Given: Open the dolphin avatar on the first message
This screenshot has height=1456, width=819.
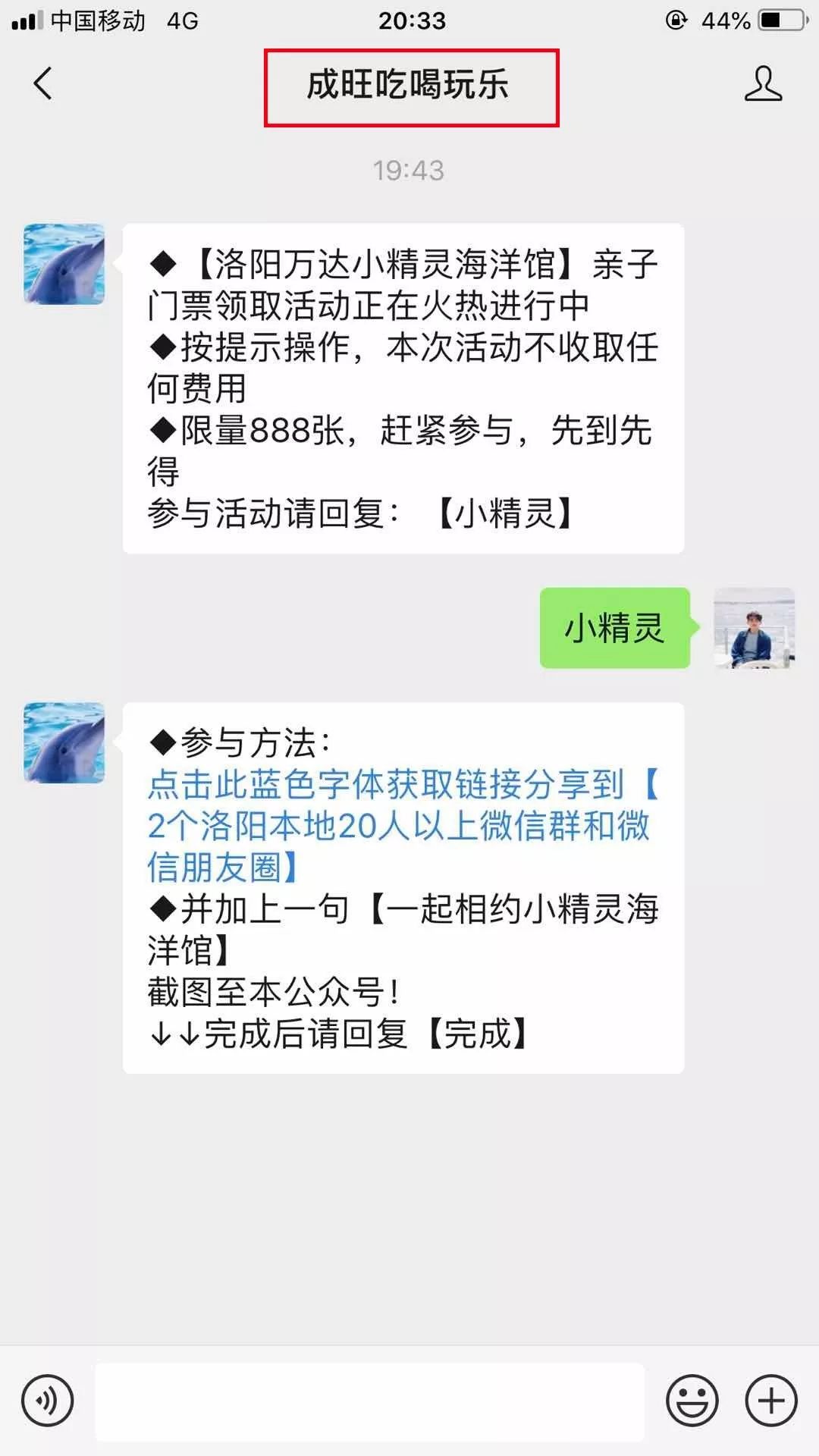Looking at the screenshot, I should (x=64, y=264).
